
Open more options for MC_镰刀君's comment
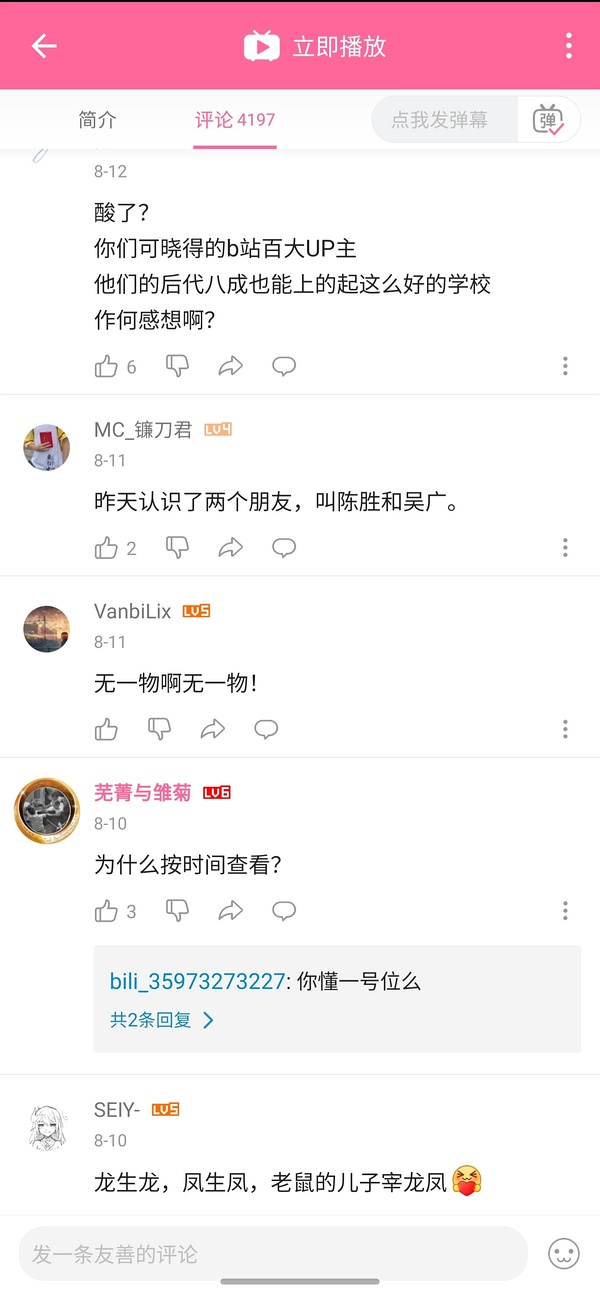pyautogui.click(x=565, y=547)
